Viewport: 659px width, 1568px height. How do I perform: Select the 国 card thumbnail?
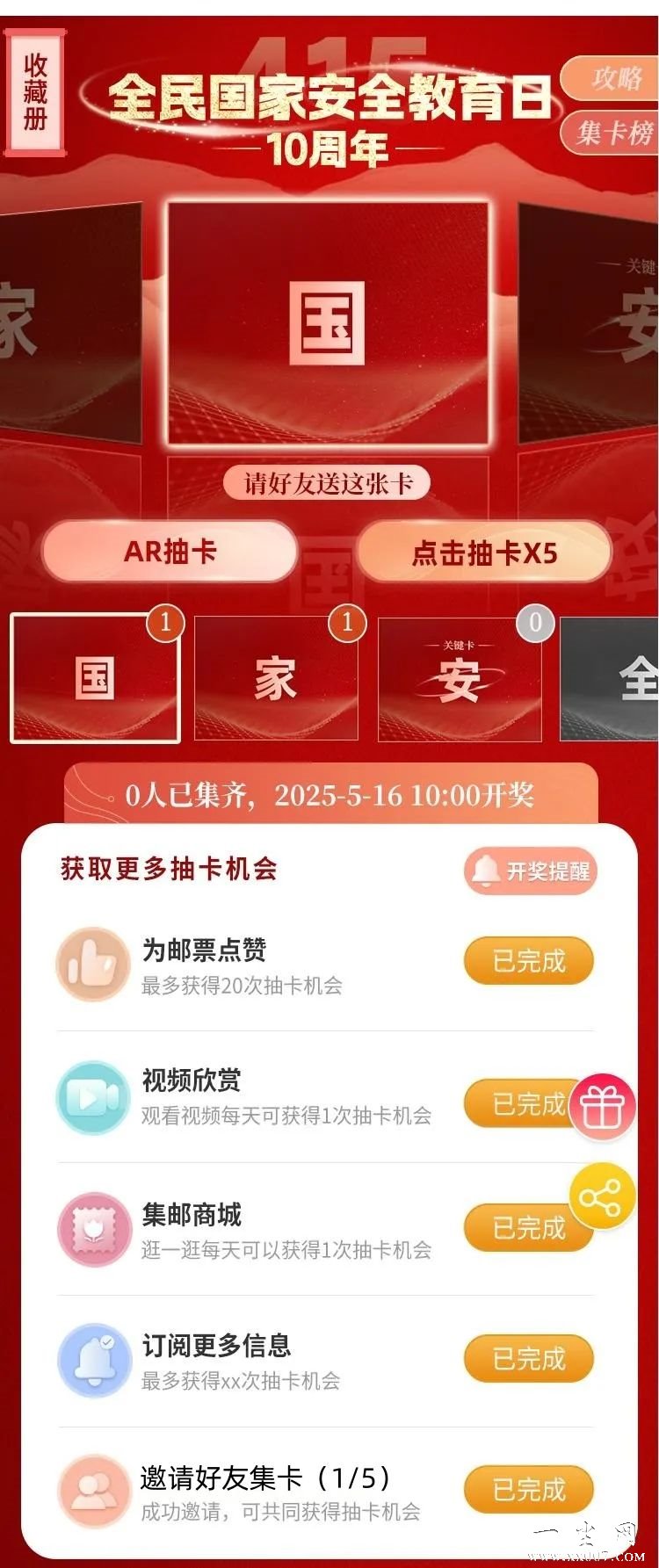pos(95,679)
